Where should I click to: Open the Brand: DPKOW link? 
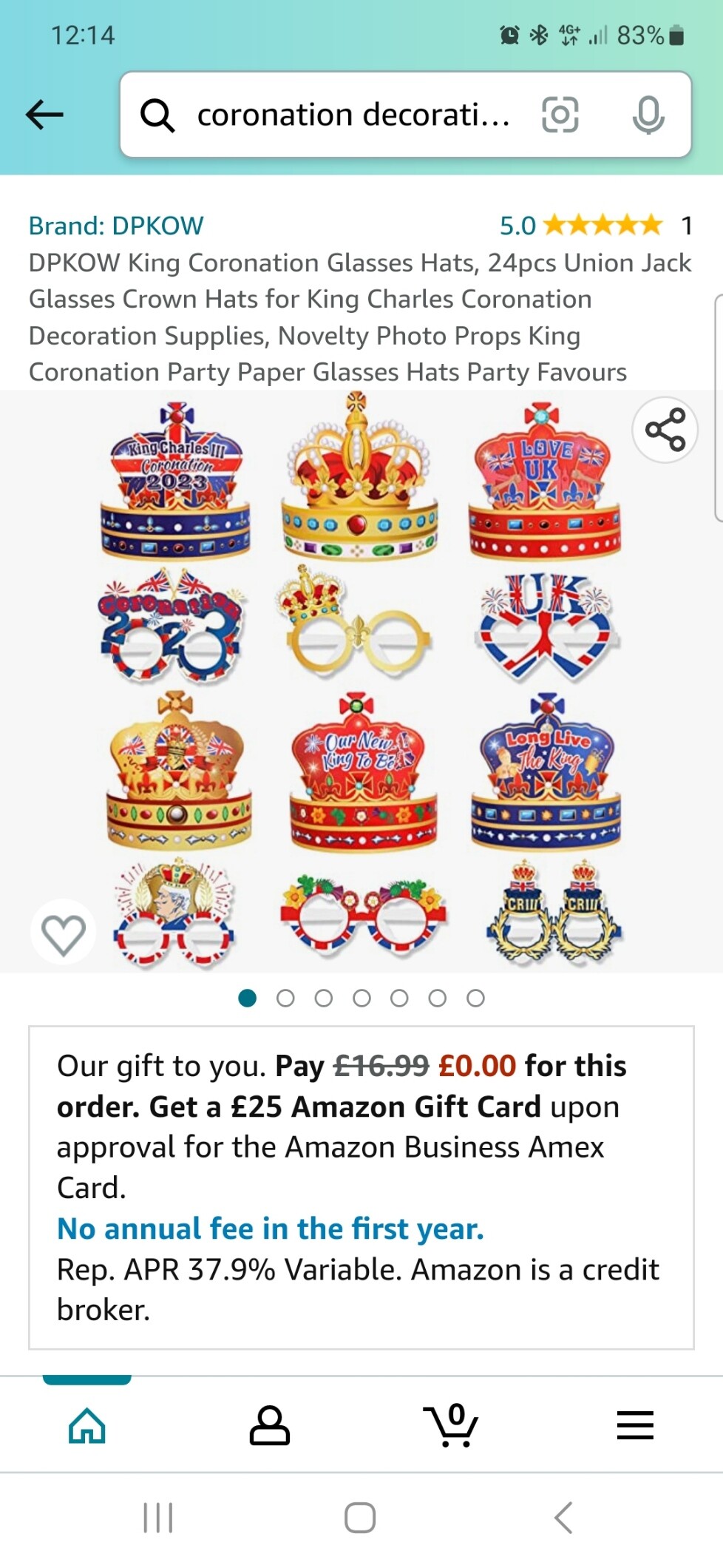pos(116,226)
